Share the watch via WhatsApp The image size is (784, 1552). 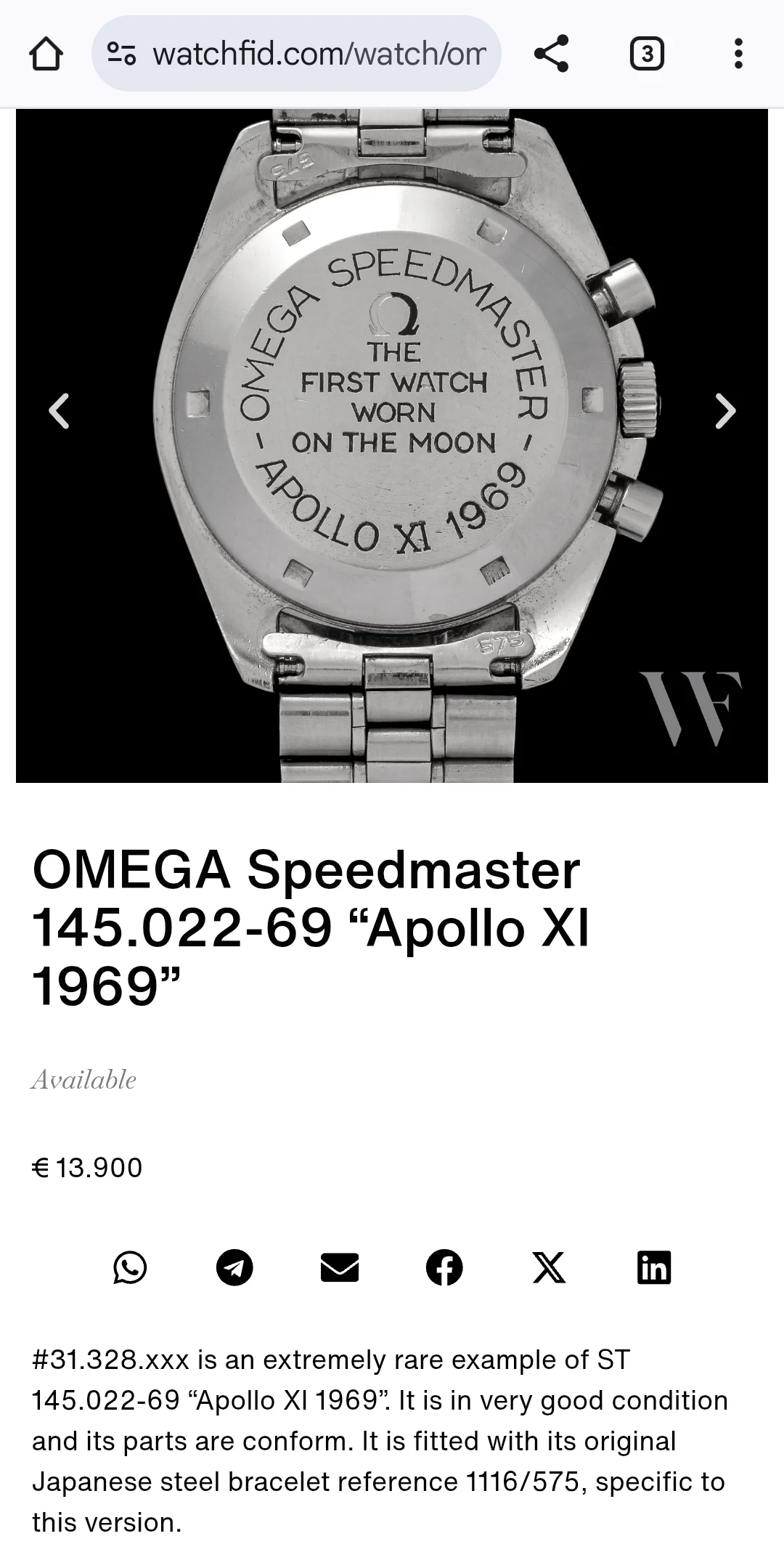coord(130,1268)
